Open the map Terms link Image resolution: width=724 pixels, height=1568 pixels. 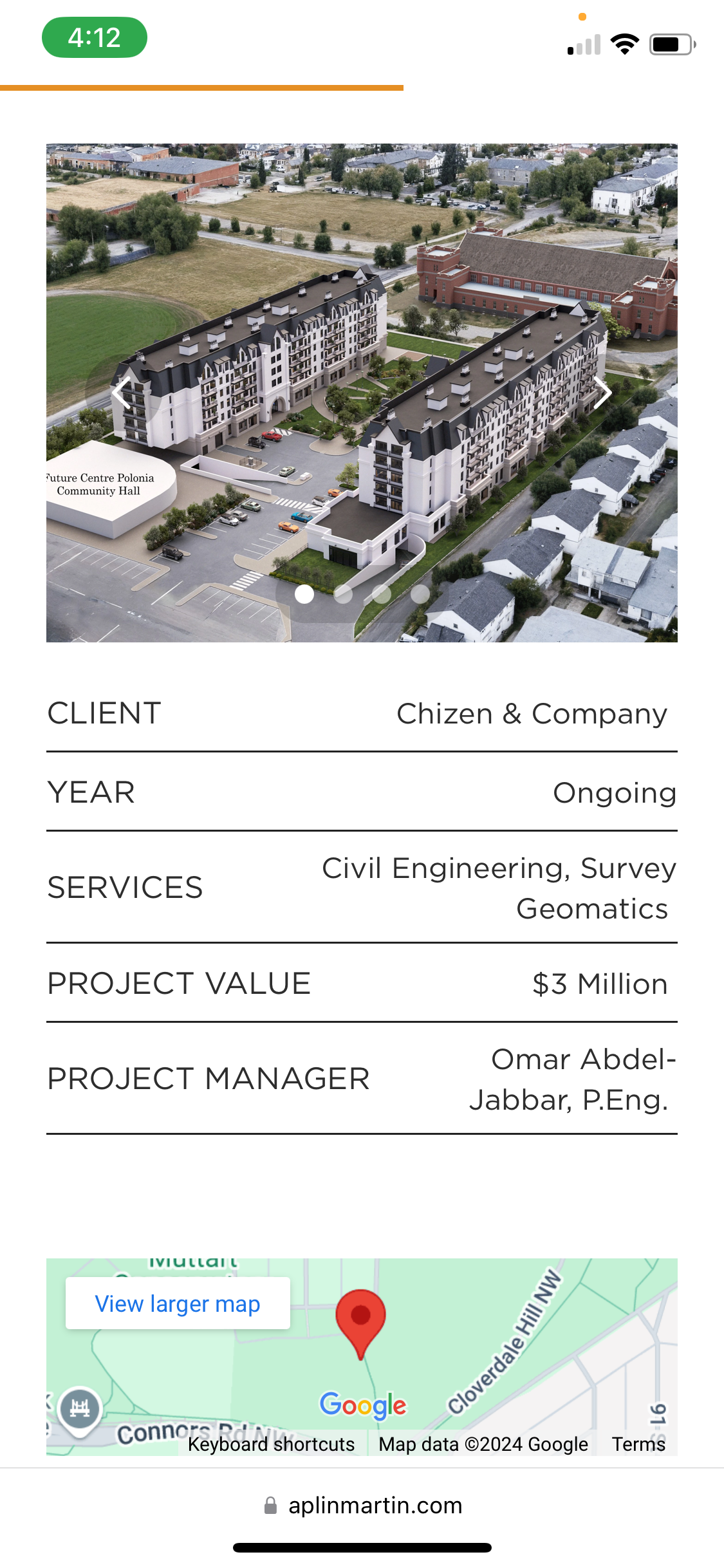click(638, 1444)
